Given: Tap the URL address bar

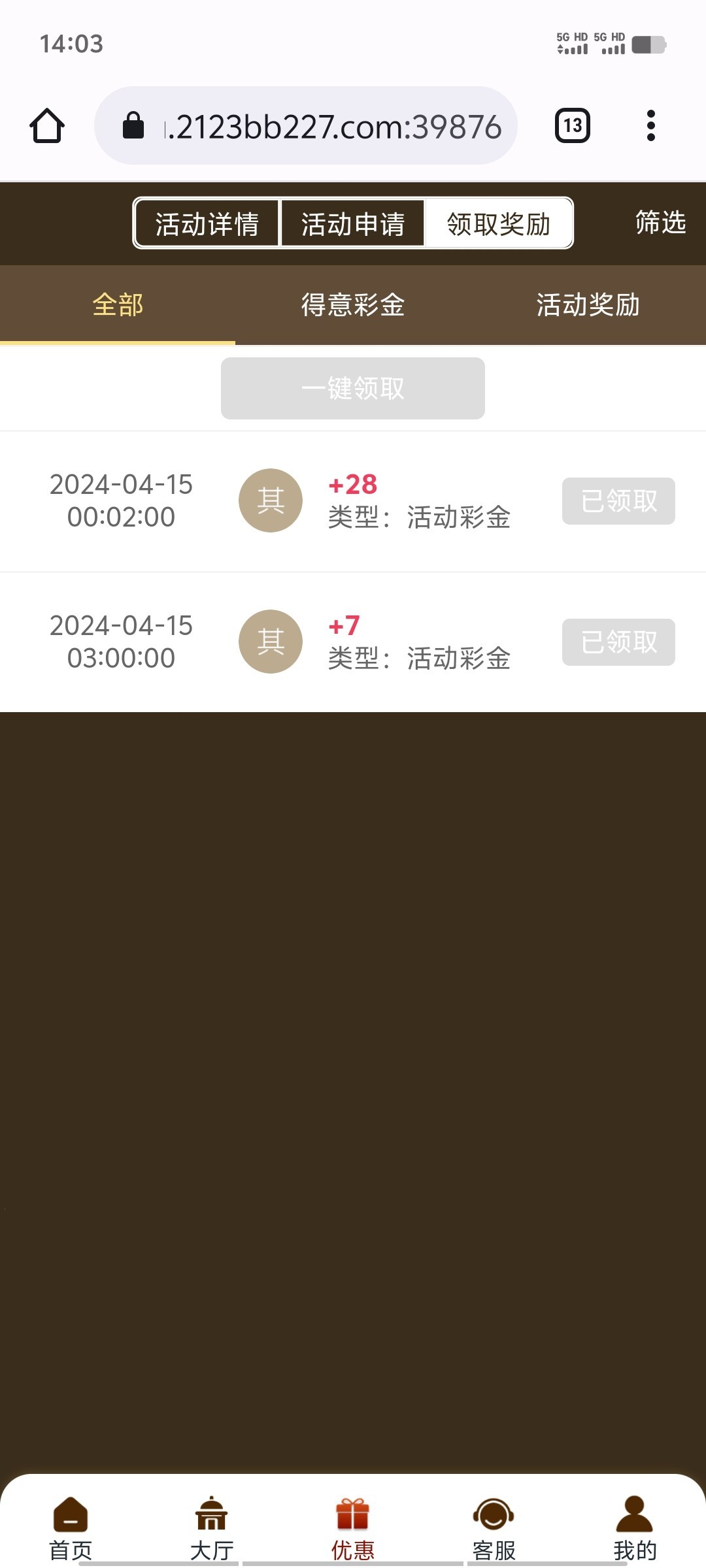Looking at the screenshot, I should point(306,125).
